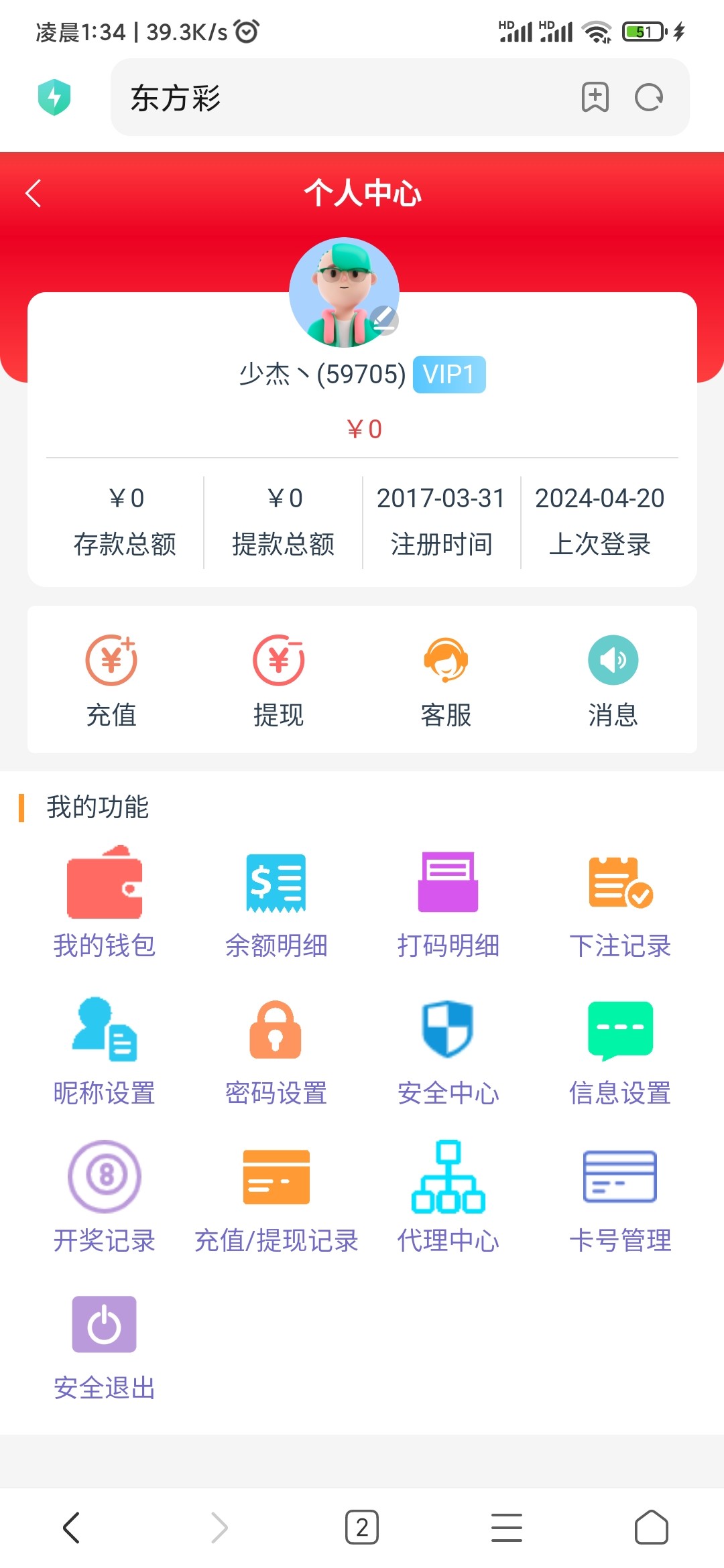Open 我的钱包 wallet
Viewport: 724px width, 1568px height.
pyautogui.click(x=104, y=901)
